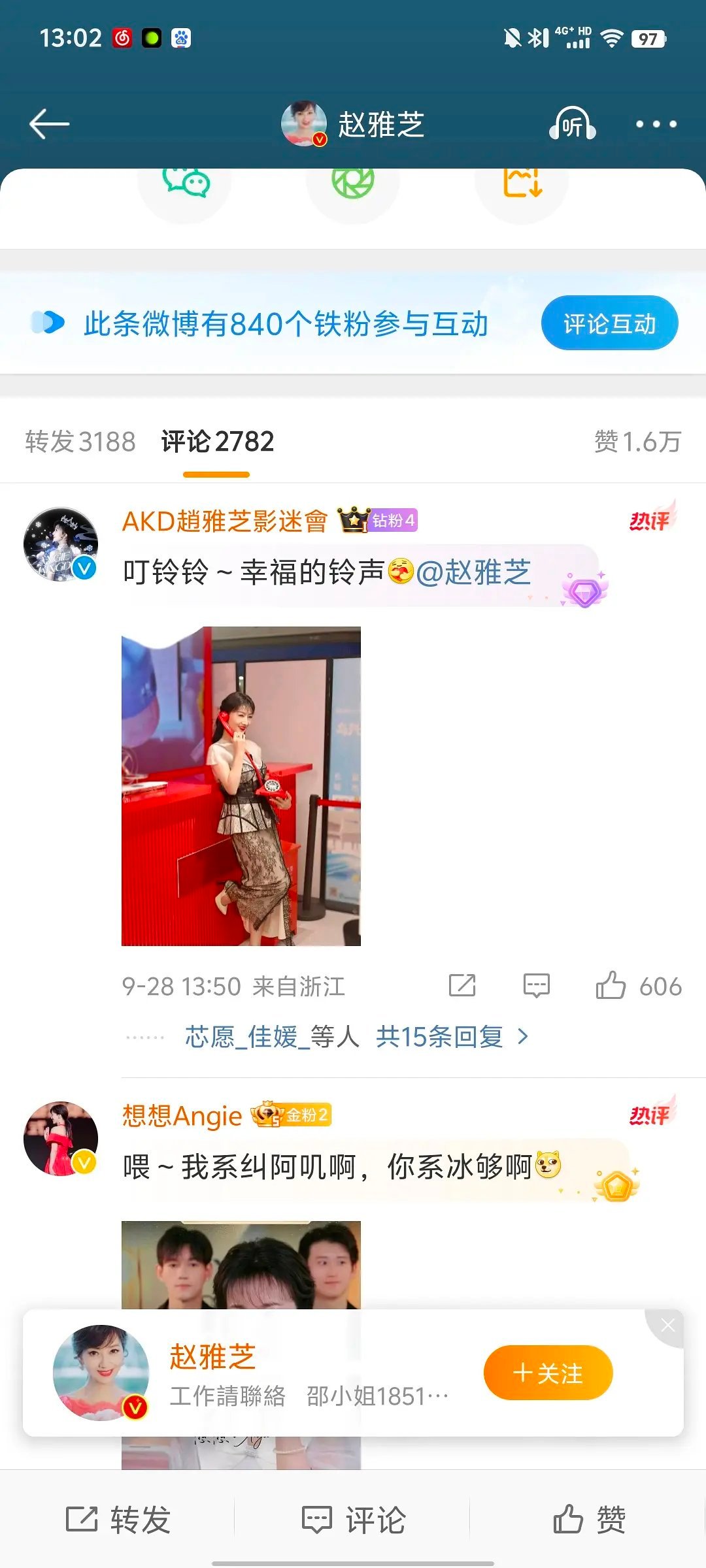The height and width of the screenshot is (1568, 706).
Task: Tap the green camera share icon
Action: click(353, 189)
